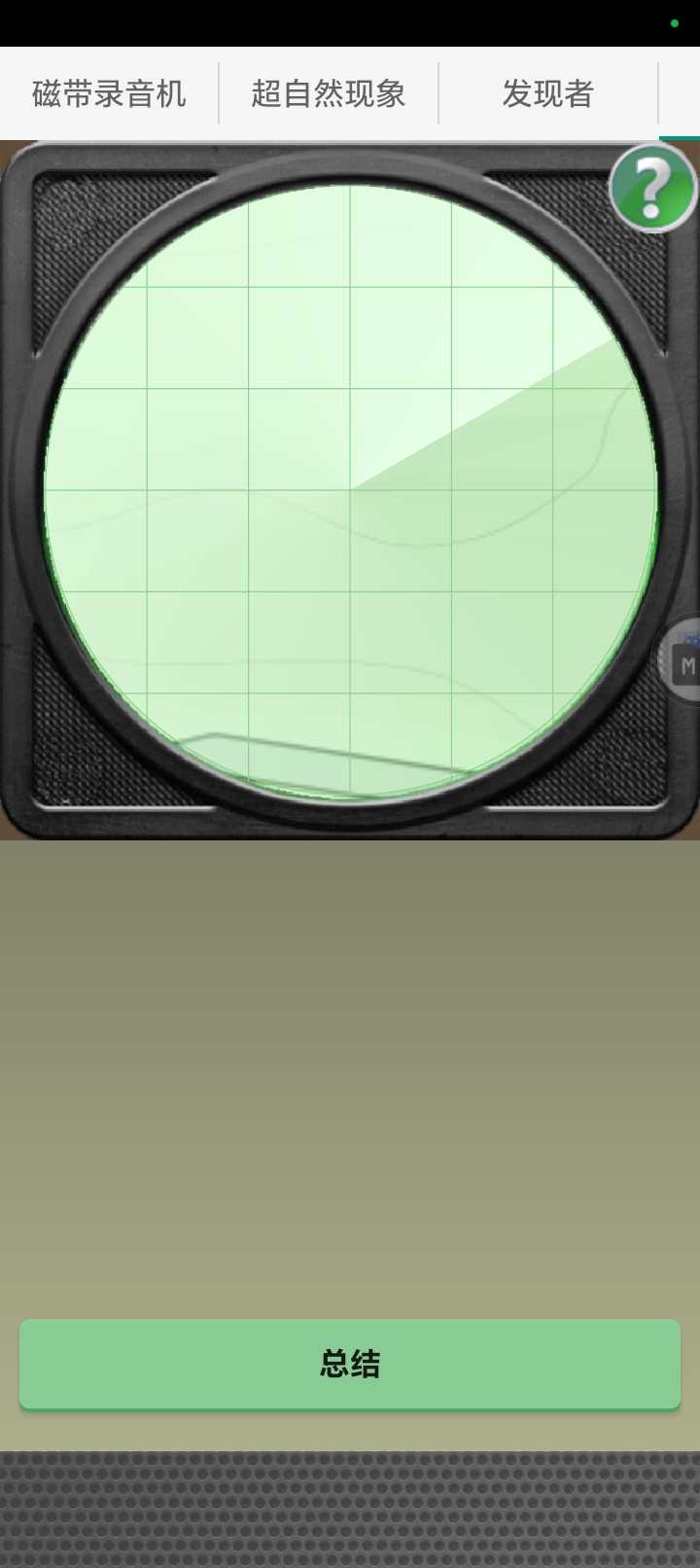
Task: Open the green question mark help
Action: click(x=653, y=188)
